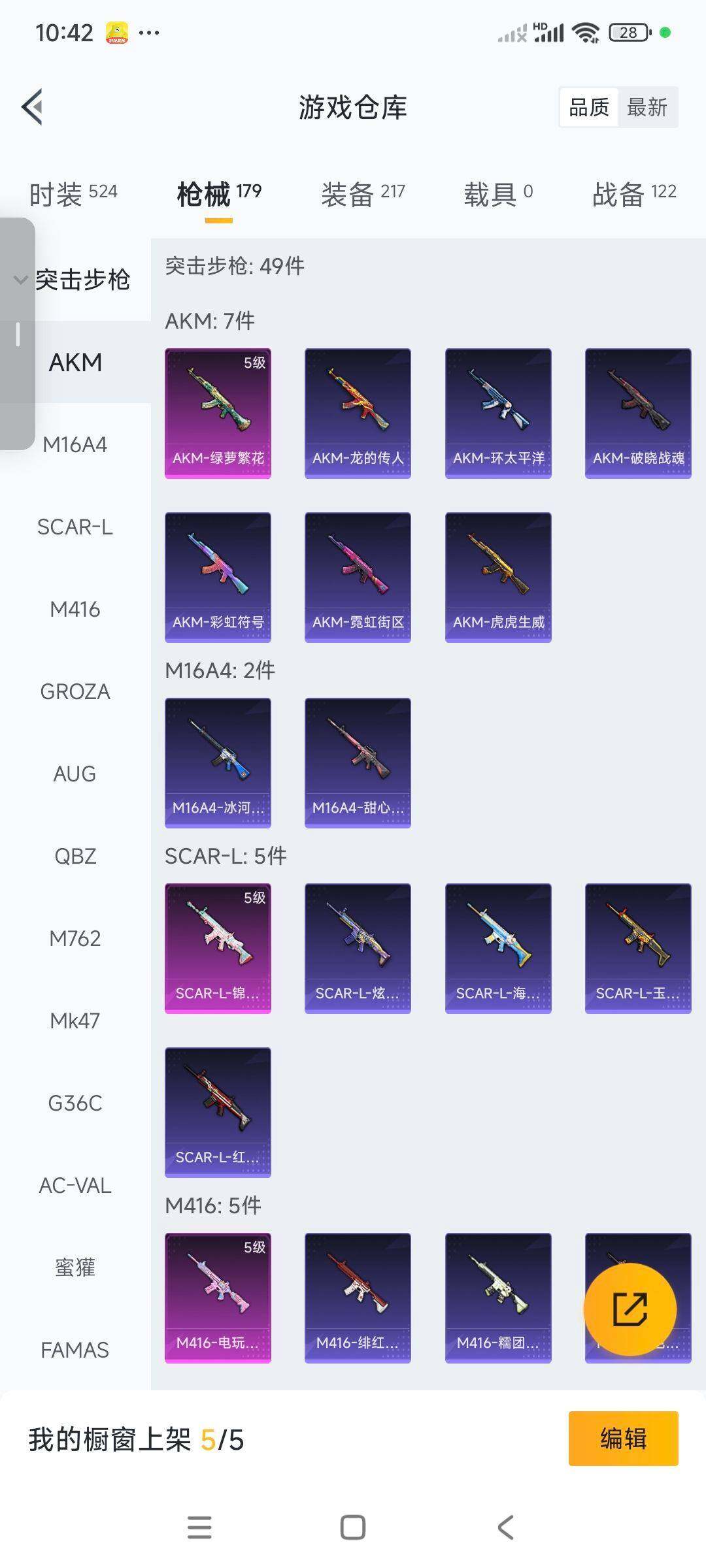Switch to the 战备 tab

(633, 193)
